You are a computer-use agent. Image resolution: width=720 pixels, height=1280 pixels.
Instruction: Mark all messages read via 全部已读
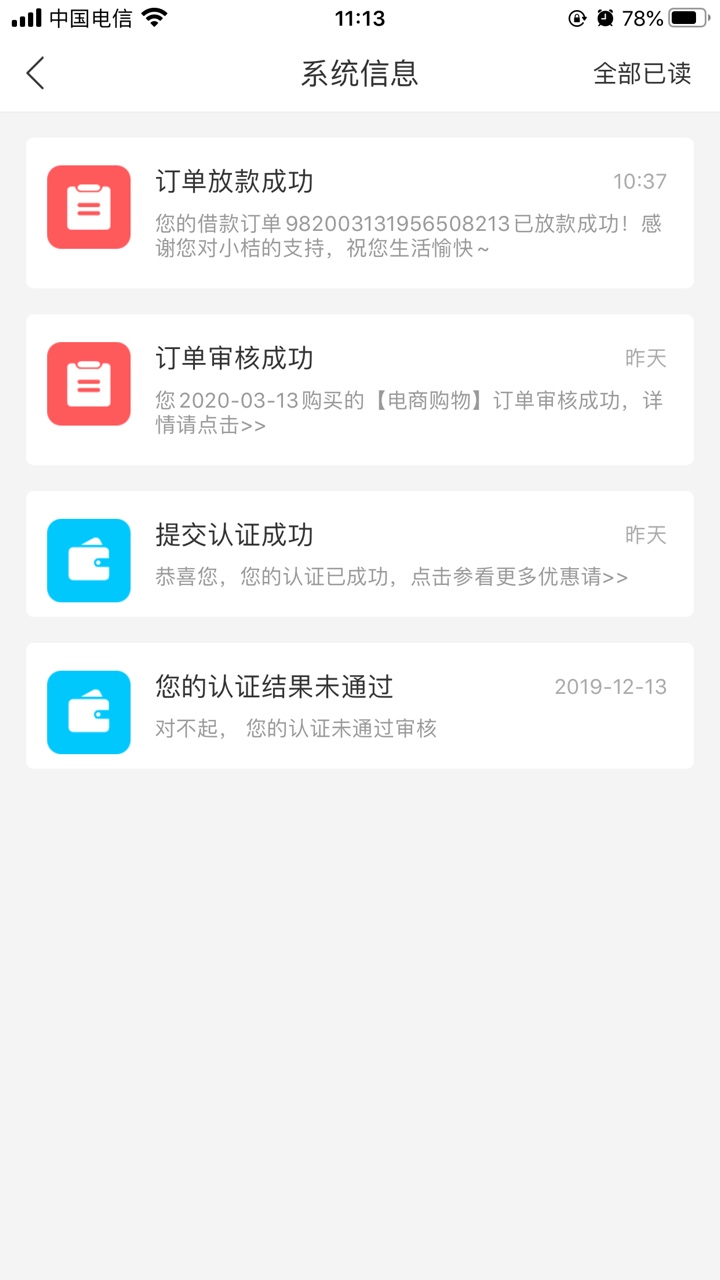tap(642, 73)
